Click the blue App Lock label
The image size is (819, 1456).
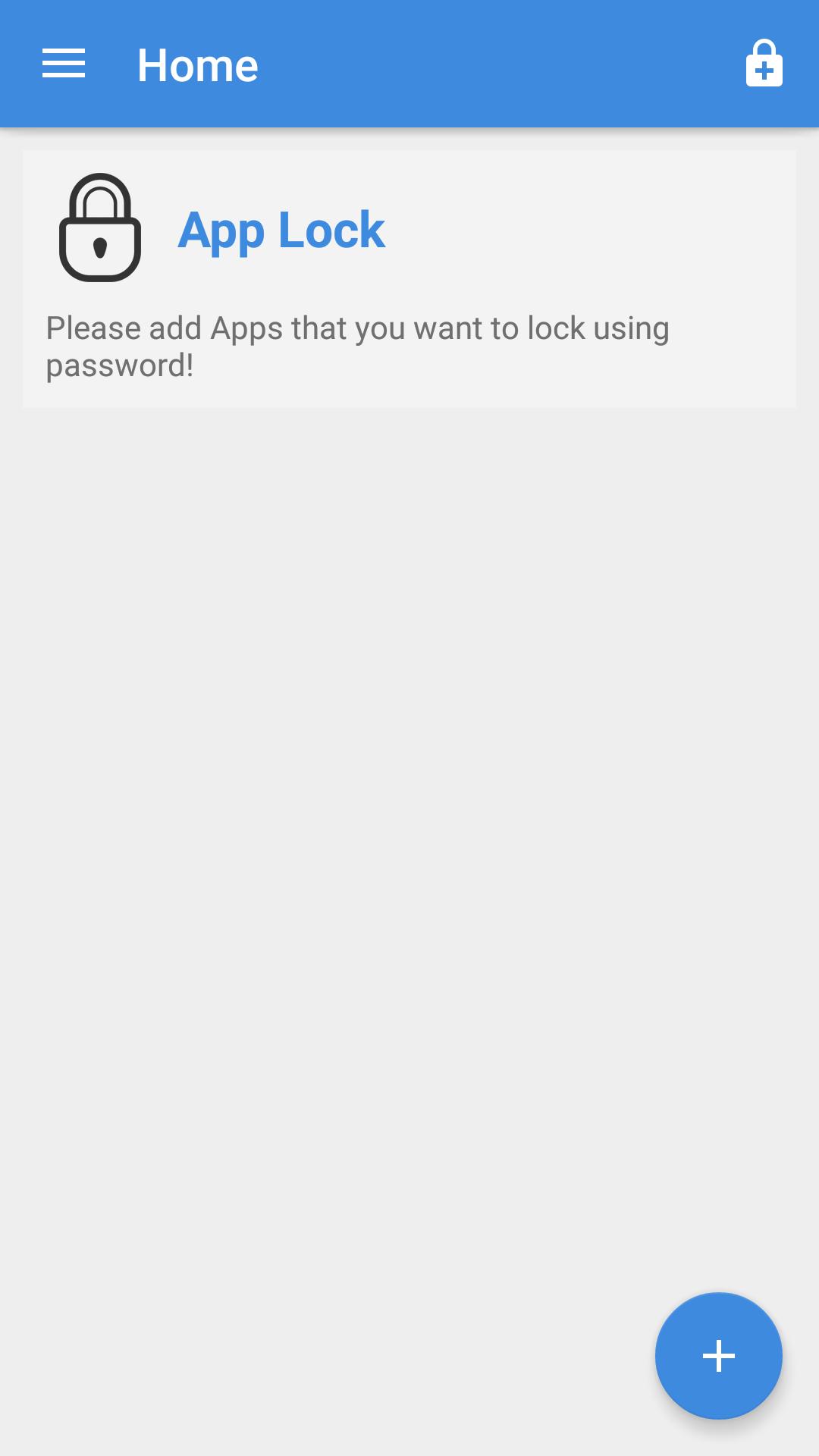coord(281,230)
